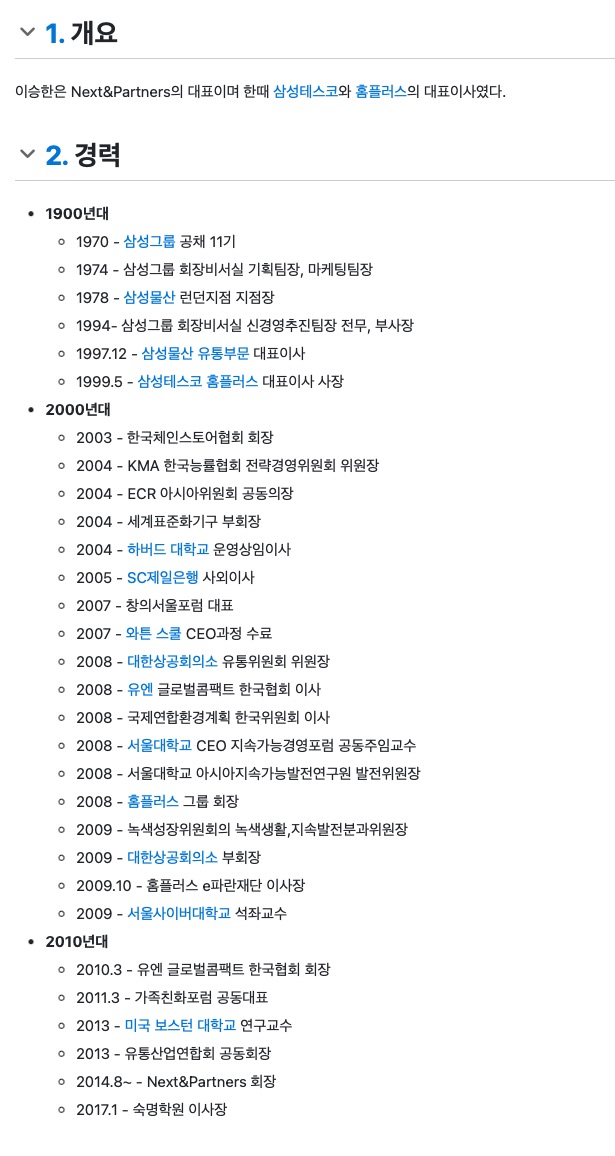Collapse the 개요 section chevron
The width and height of the screenshot is (615, 1156).
[x=27, y=33]
